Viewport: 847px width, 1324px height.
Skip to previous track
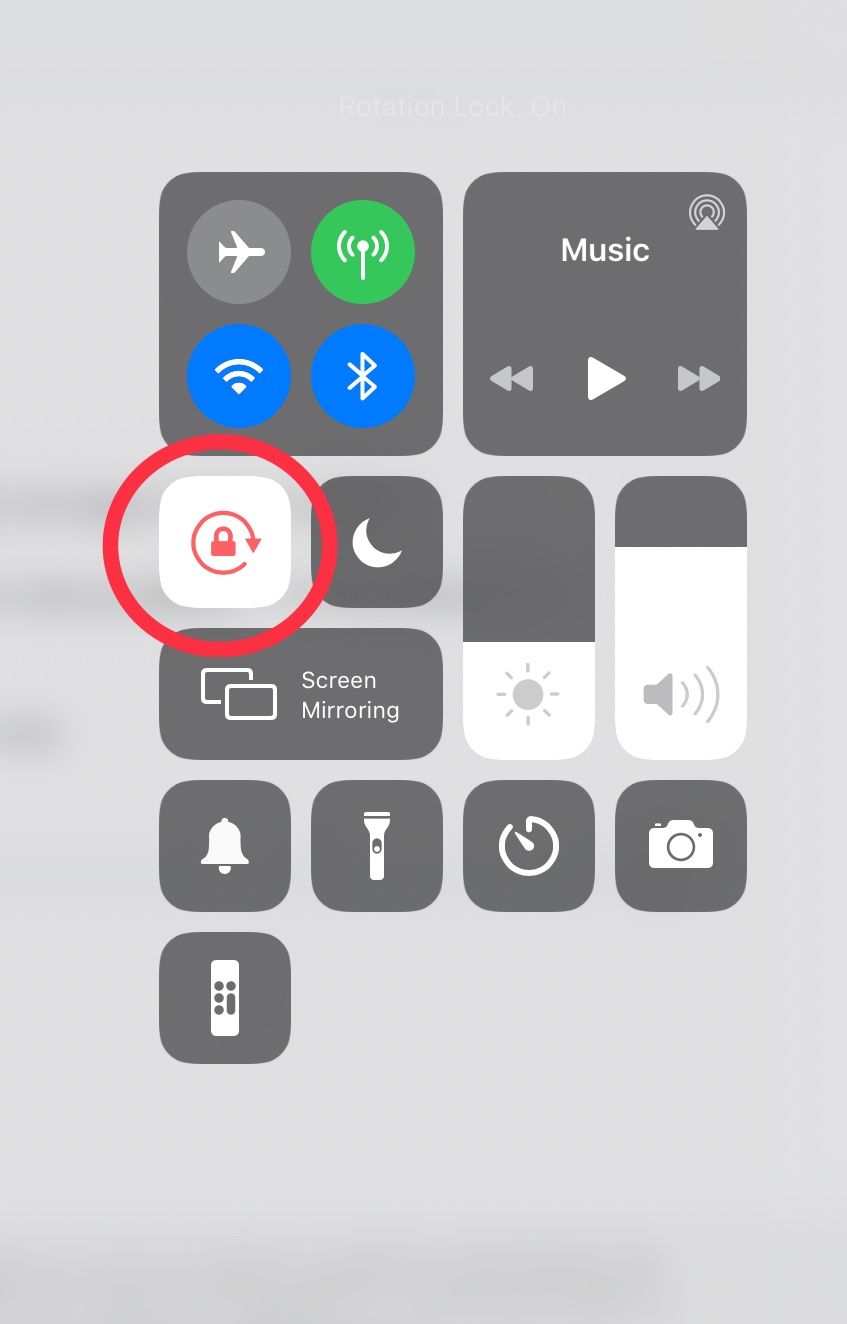(x=511, y=379)
